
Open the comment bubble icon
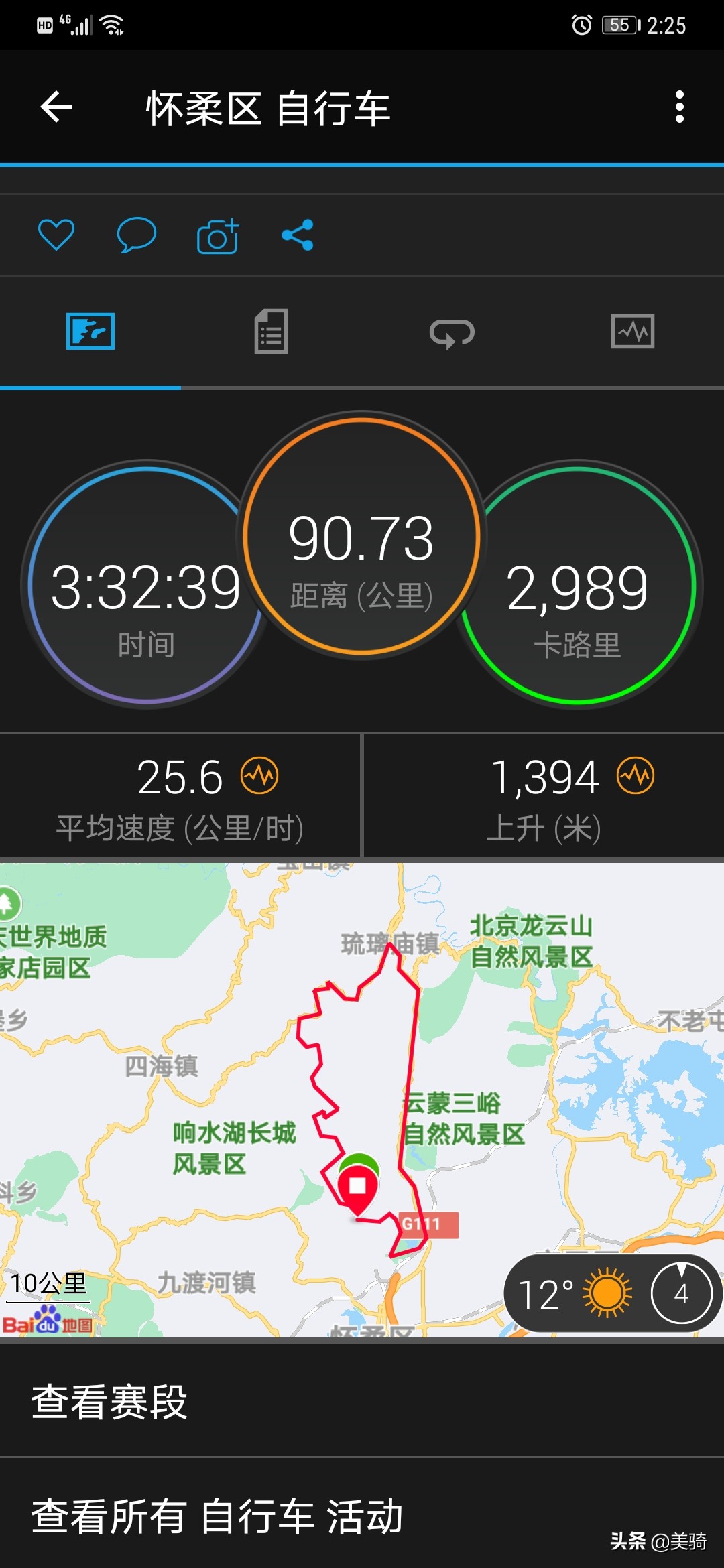click(x=137, y=235)
